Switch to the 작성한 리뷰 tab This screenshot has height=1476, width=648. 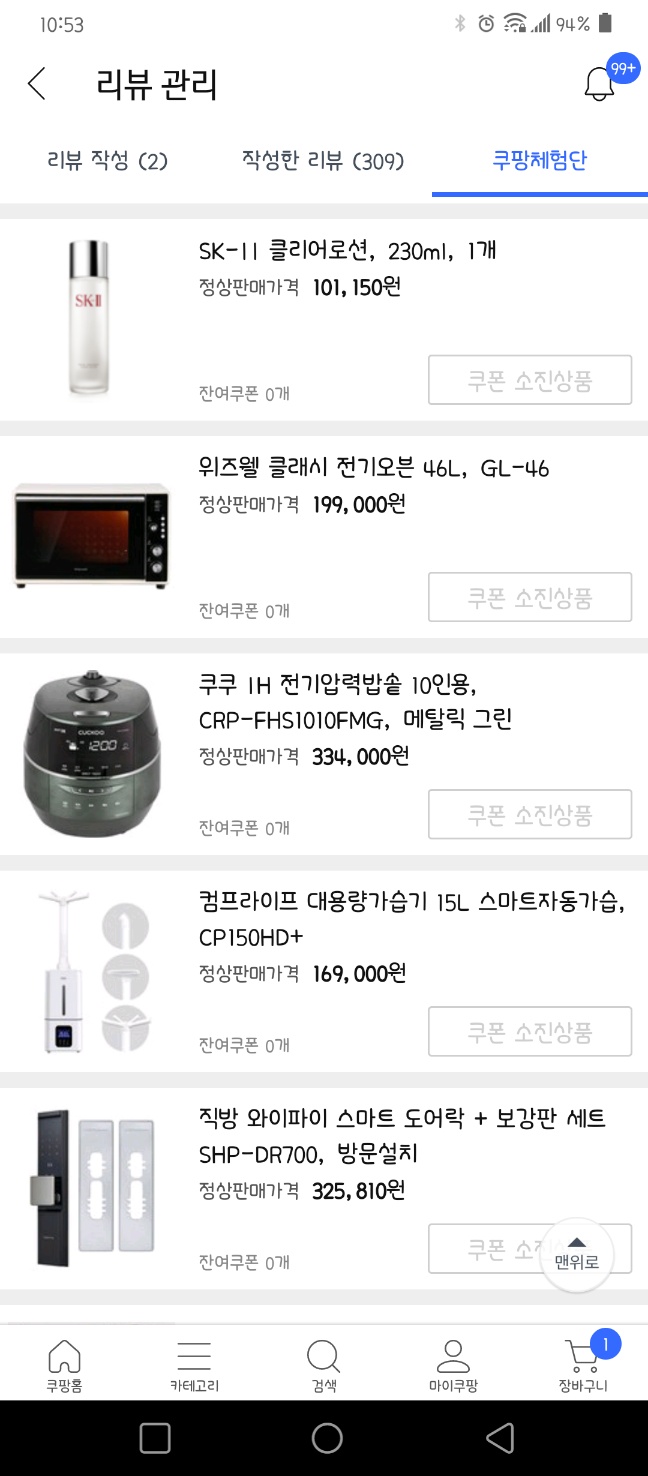322,161
